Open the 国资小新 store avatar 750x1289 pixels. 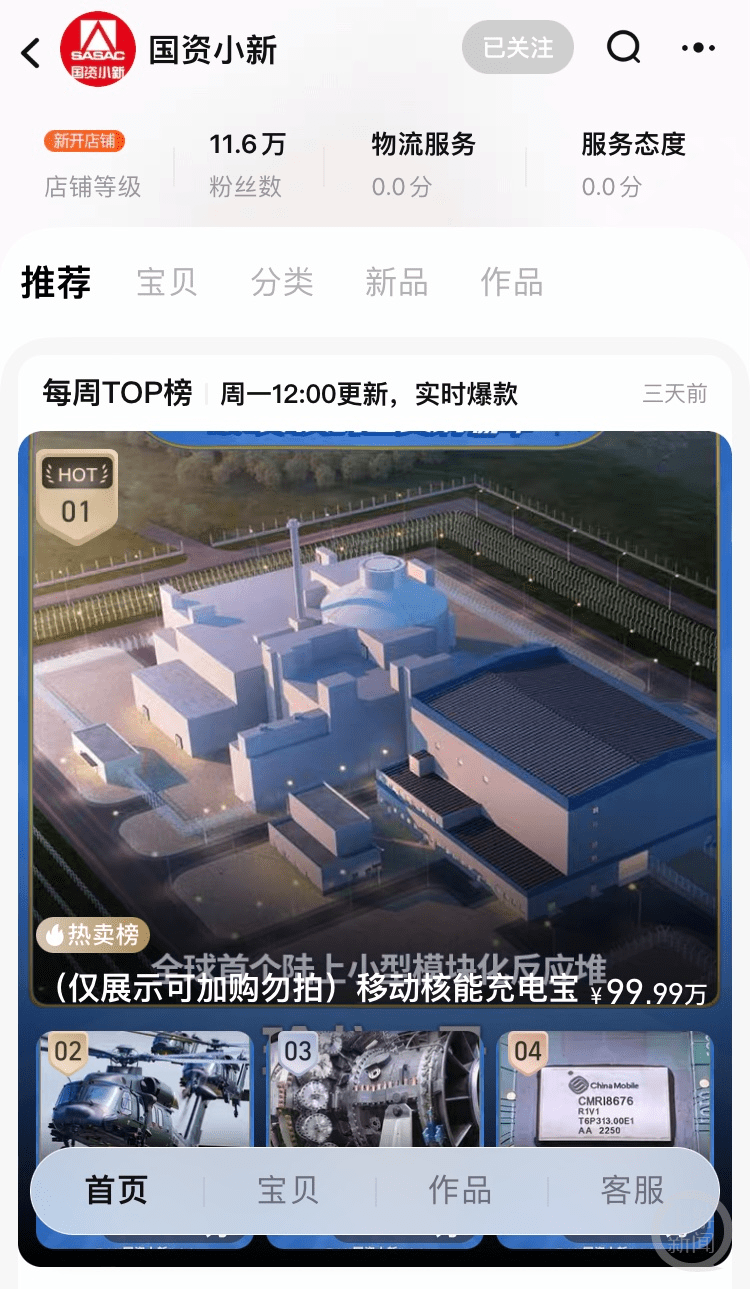[98, 49]
